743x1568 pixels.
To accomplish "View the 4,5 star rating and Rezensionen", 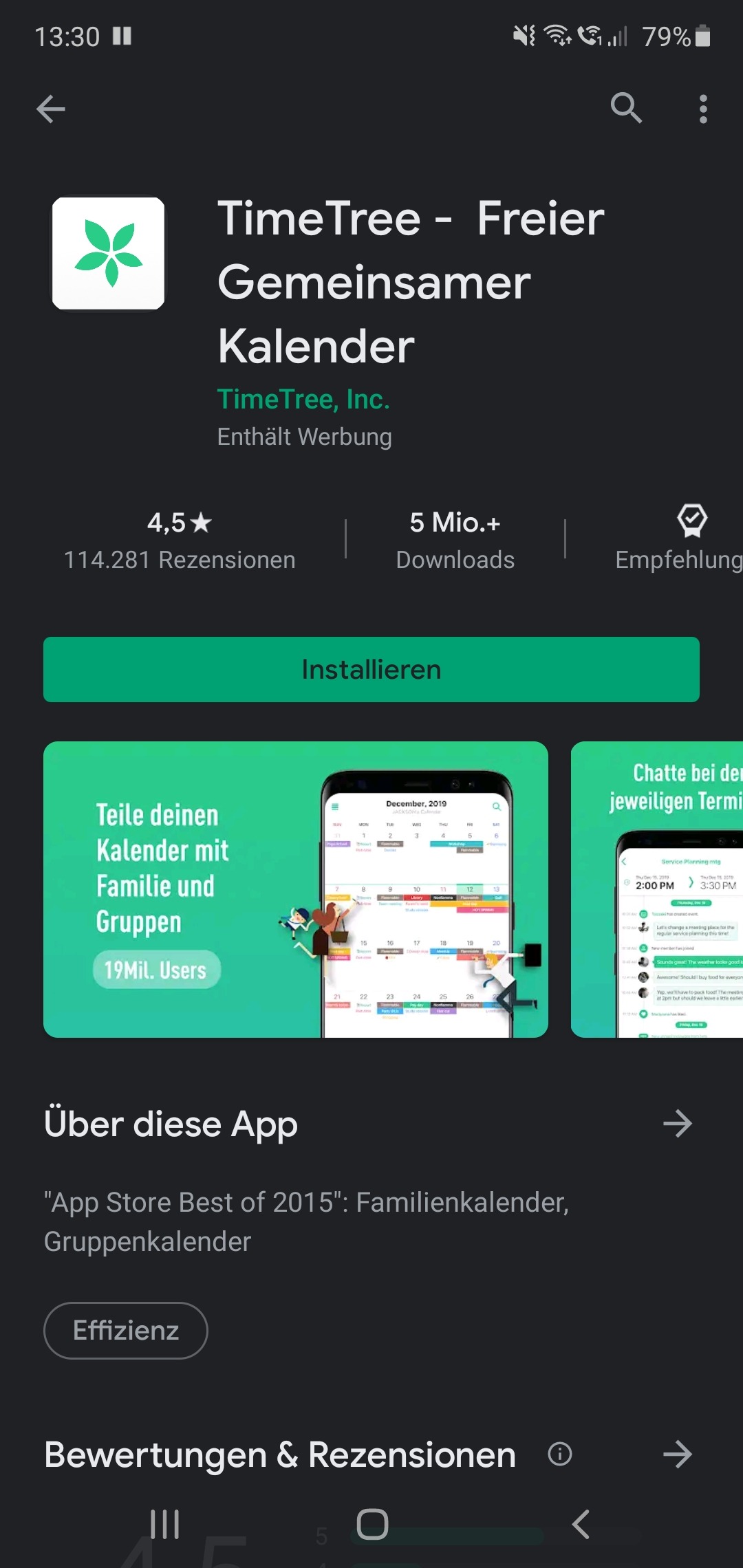I will click(180, 541).
